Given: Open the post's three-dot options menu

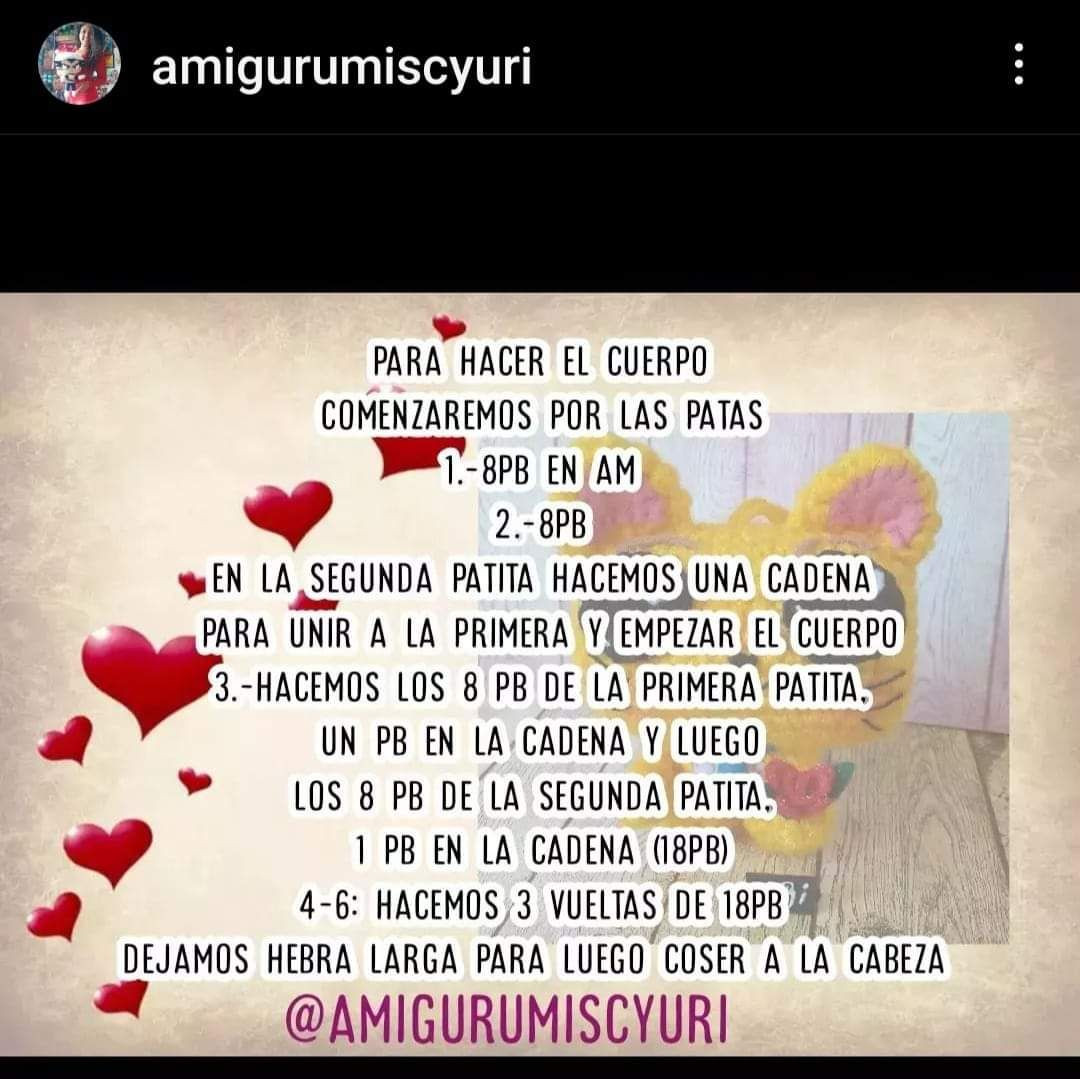Looking at the screenshot, I should coord(1018,66).
